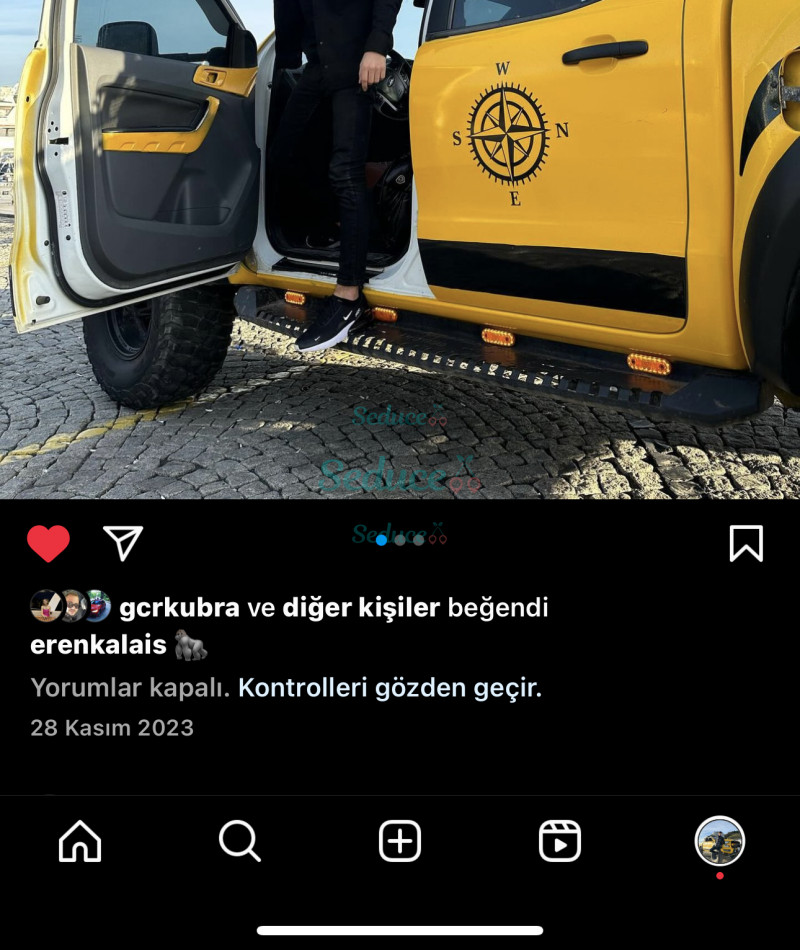Switch to the Reels tab
The image size is (800, 950).
[560, 841]
